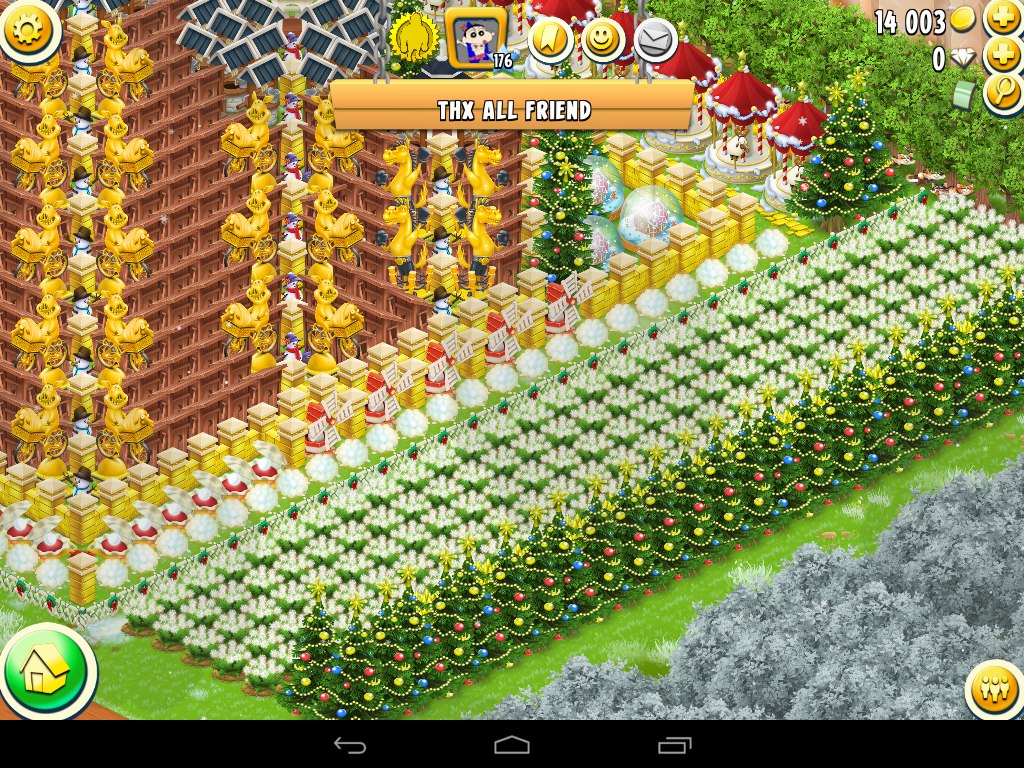Add more diamonds with plus button

tap(1003, 56)
